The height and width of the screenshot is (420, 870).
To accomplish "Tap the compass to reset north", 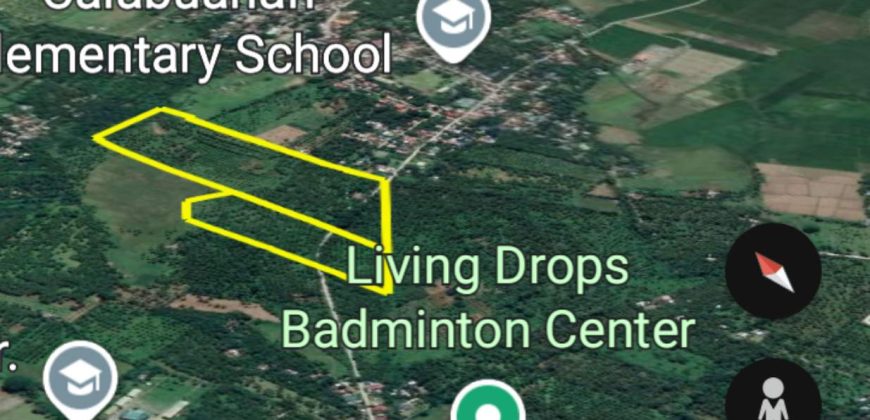I will 773,271.
